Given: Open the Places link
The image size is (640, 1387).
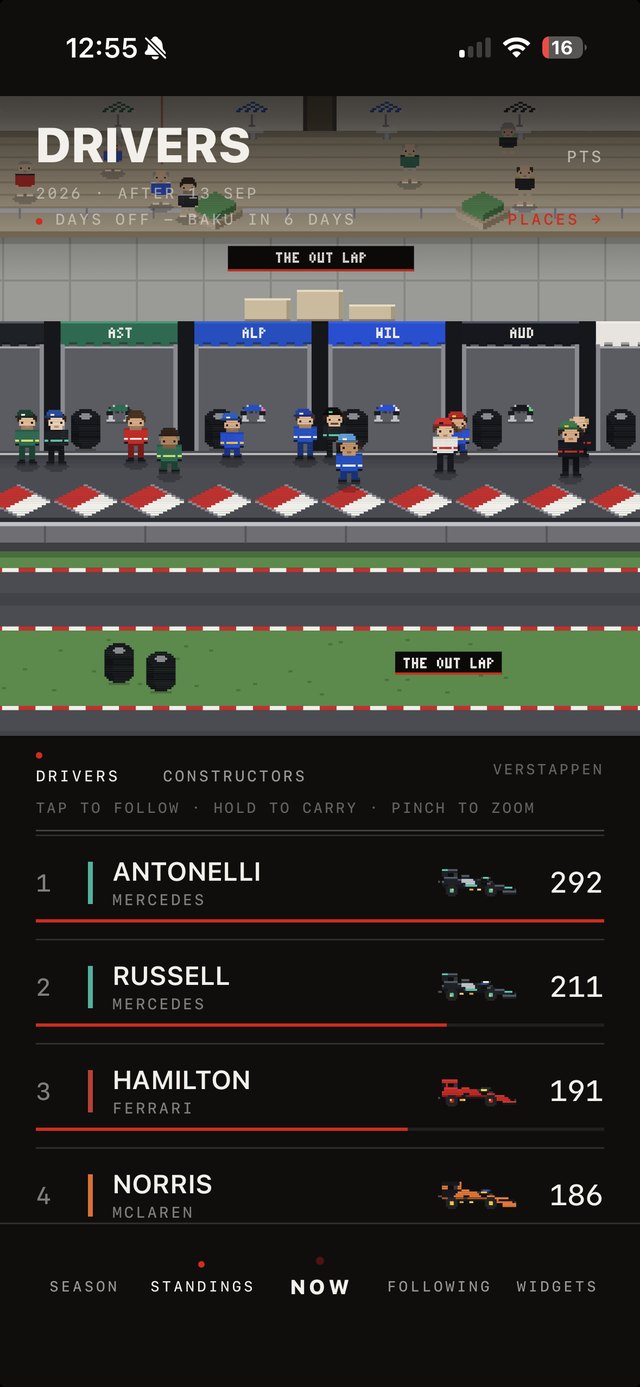Looking at the screenshot, I should 554,219.
